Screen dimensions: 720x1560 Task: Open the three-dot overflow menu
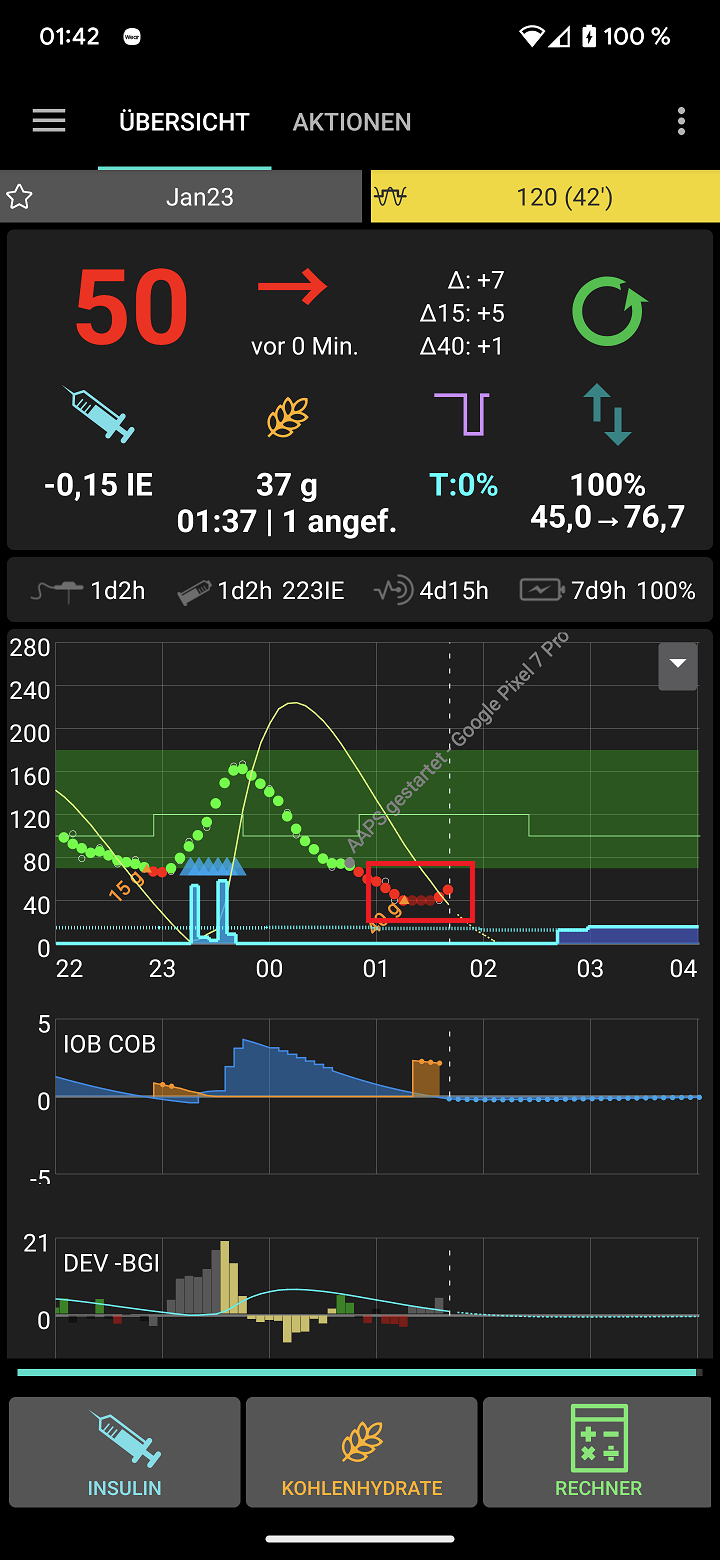click(681, 120)
